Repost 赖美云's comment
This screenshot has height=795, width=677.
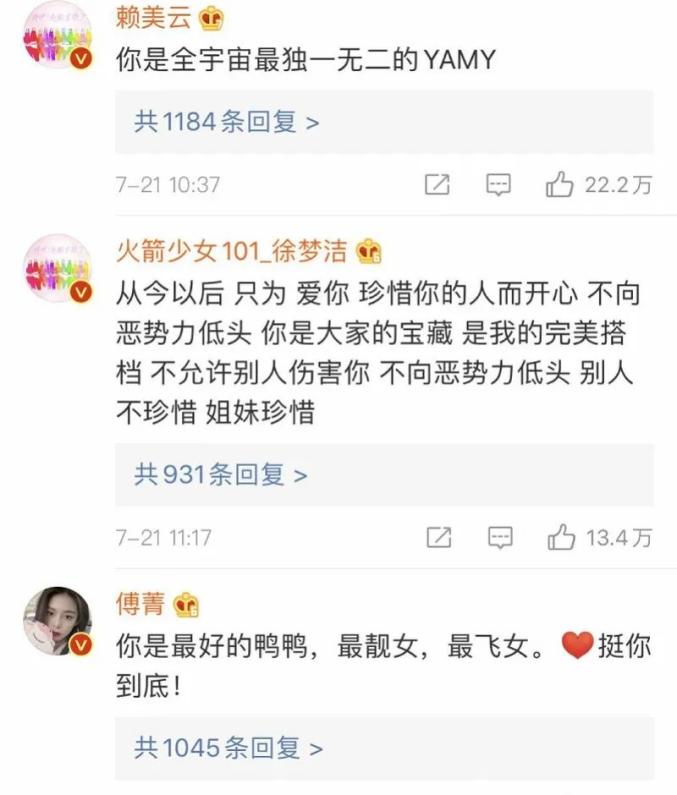(x=437, y=184)
